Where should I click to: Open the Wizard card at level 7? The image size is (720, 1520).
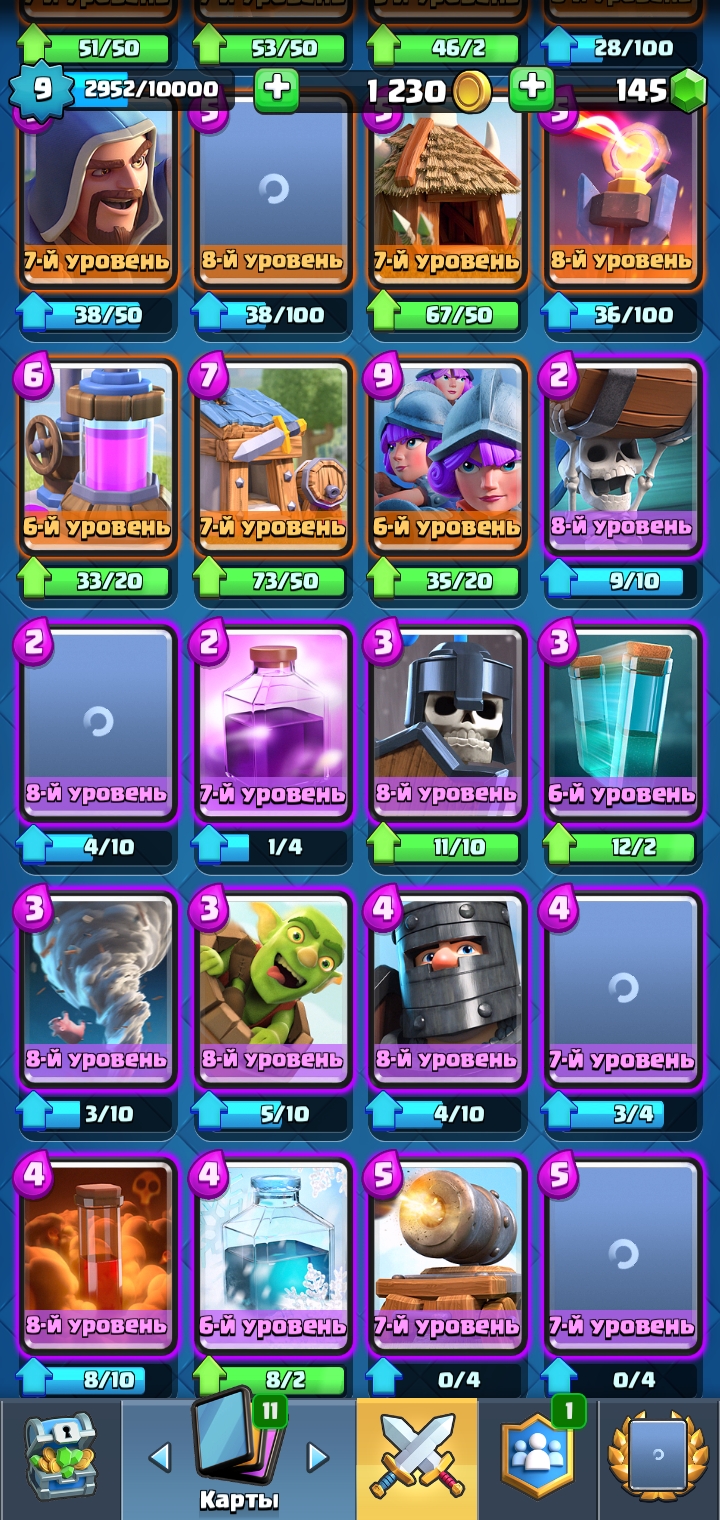pos(98,193)
